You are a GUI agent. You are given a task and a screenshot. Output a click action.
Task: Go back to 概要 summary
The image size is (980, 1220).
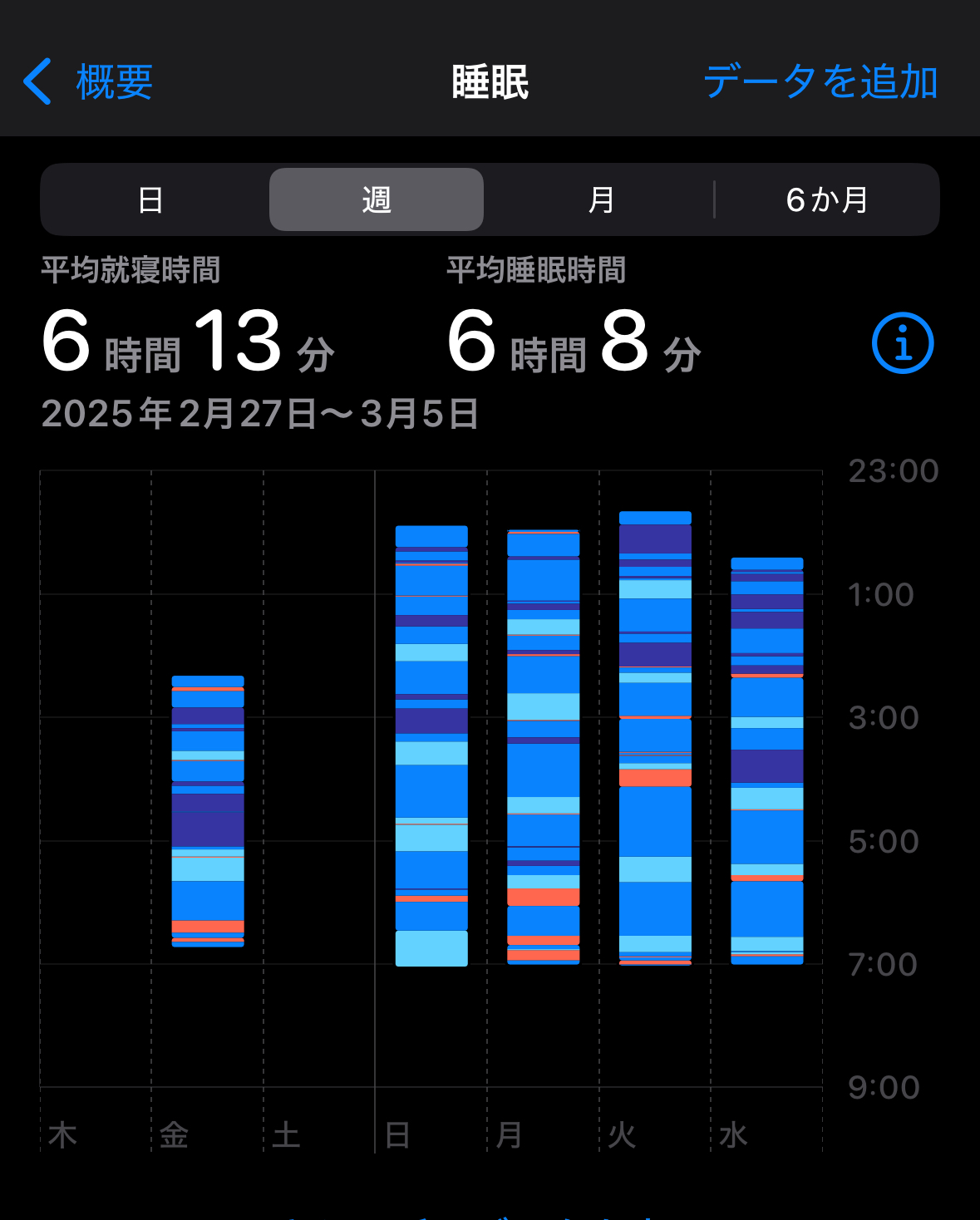[x=89, y=82]
